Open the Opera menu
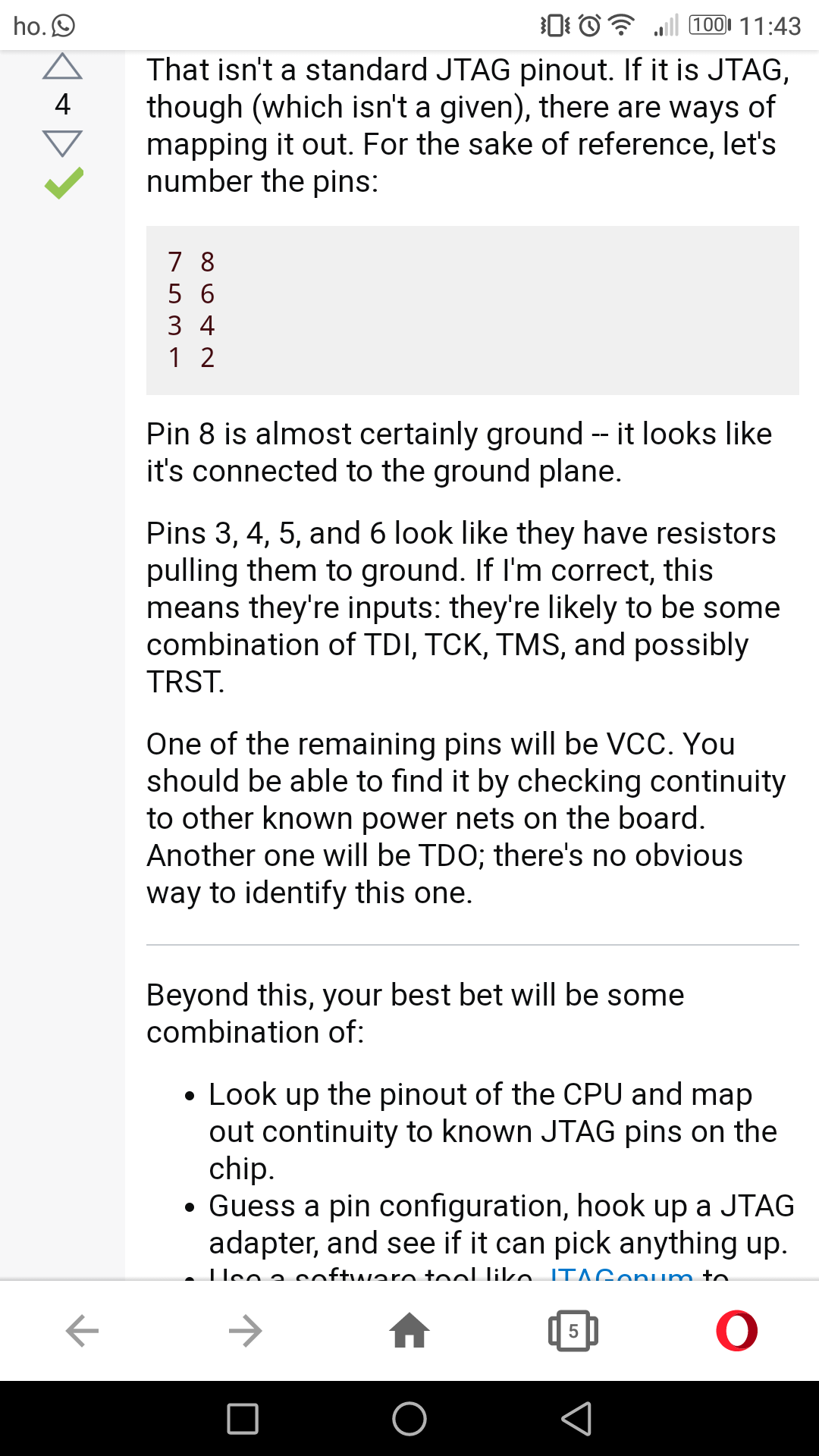This screenshot has width=819, height=1456. [736, 1331]
